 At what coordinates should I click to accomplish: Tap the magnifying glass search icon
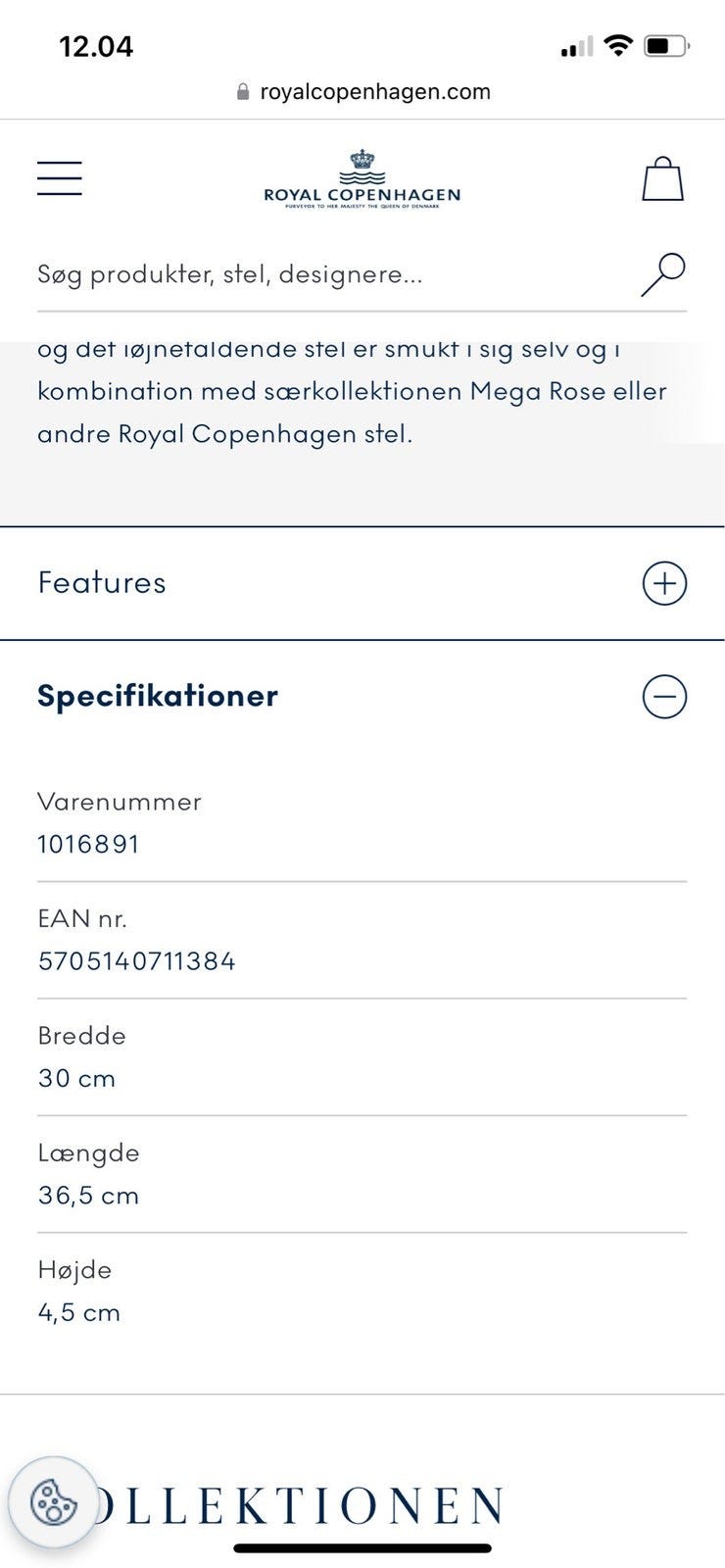tap(663, 274)
